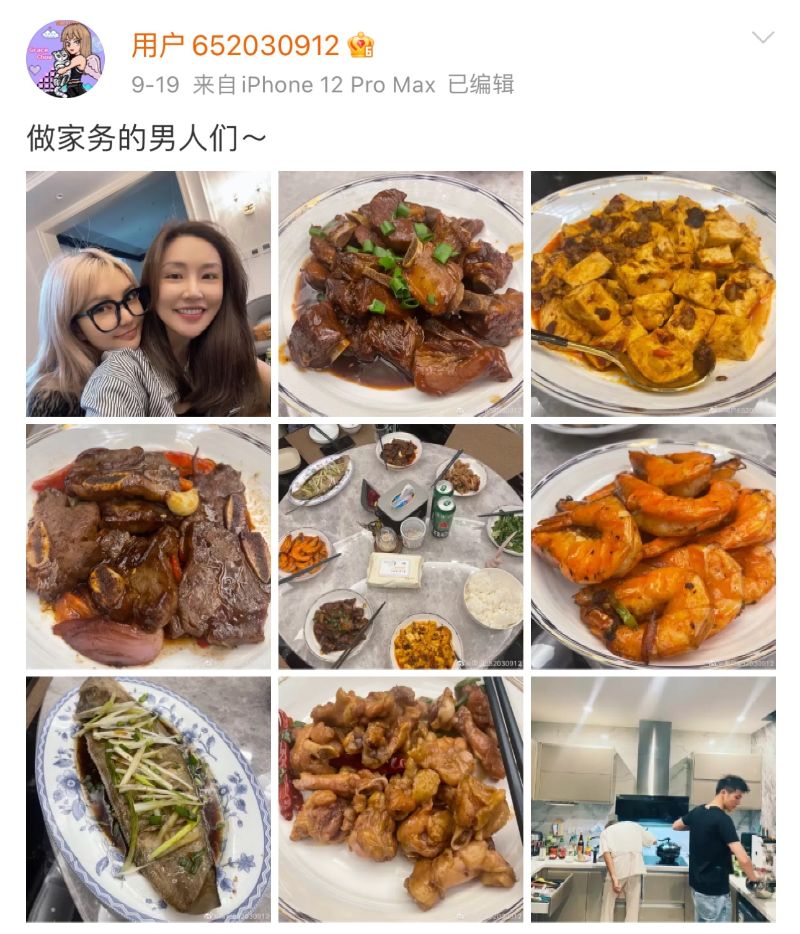Screen dimensions: 800x934
Task: Enlarge the fried shrimp photo
Action: (653, 546)
